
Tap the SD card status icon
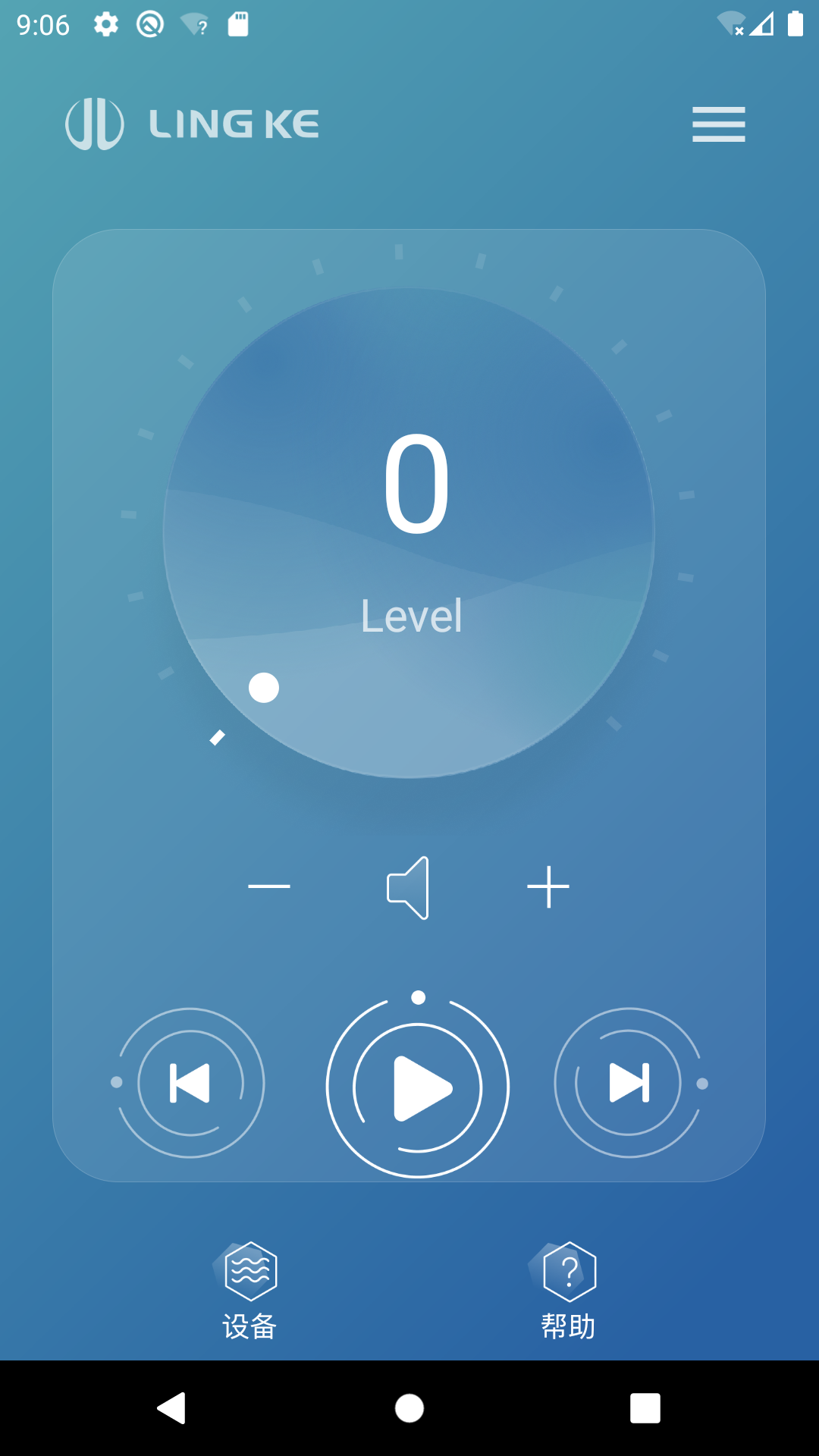[237, 24]
